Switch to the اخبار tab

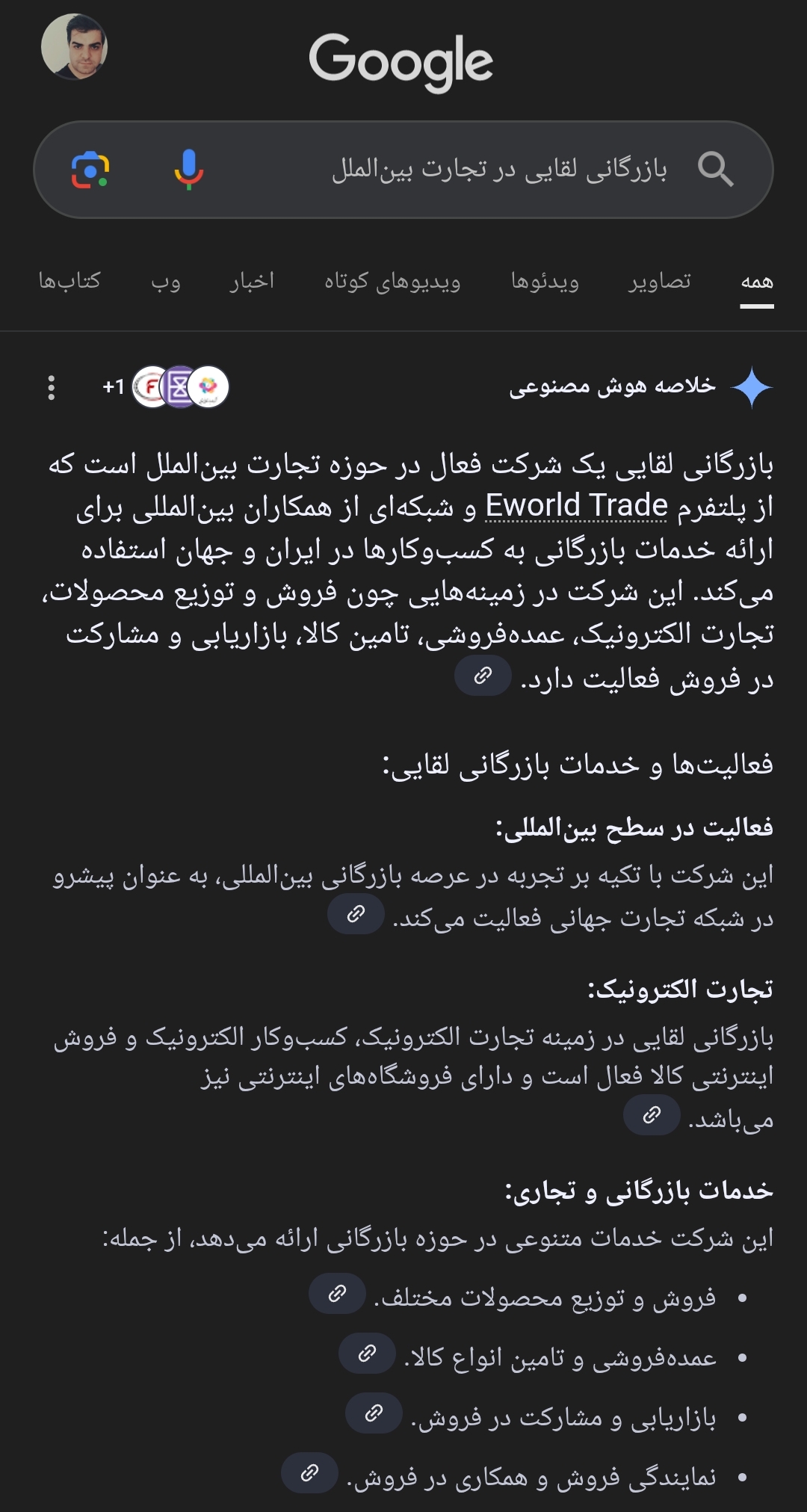252,282
